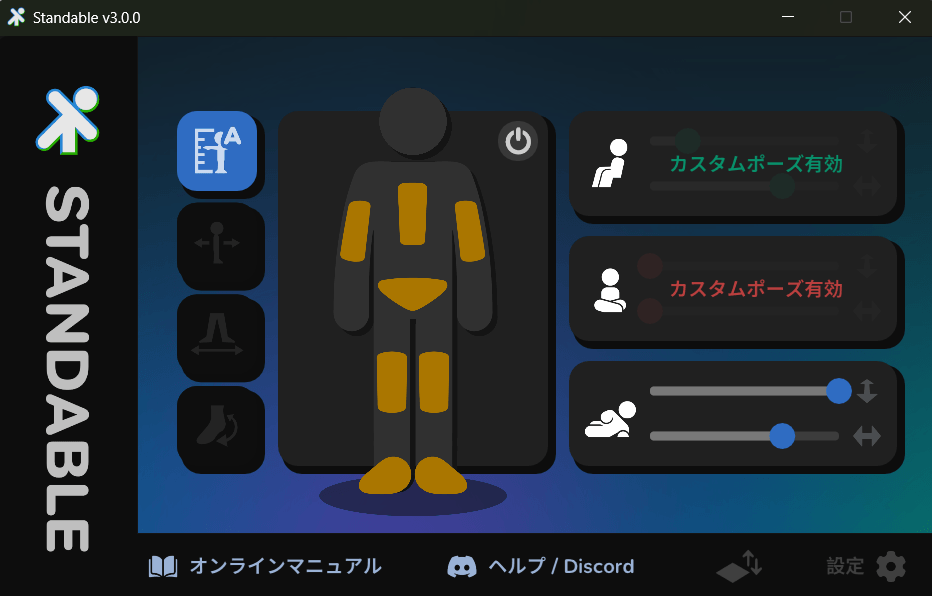Switch to the arm spread tab
The height and width of the screenshot is (596, 932).
point(217,243)
